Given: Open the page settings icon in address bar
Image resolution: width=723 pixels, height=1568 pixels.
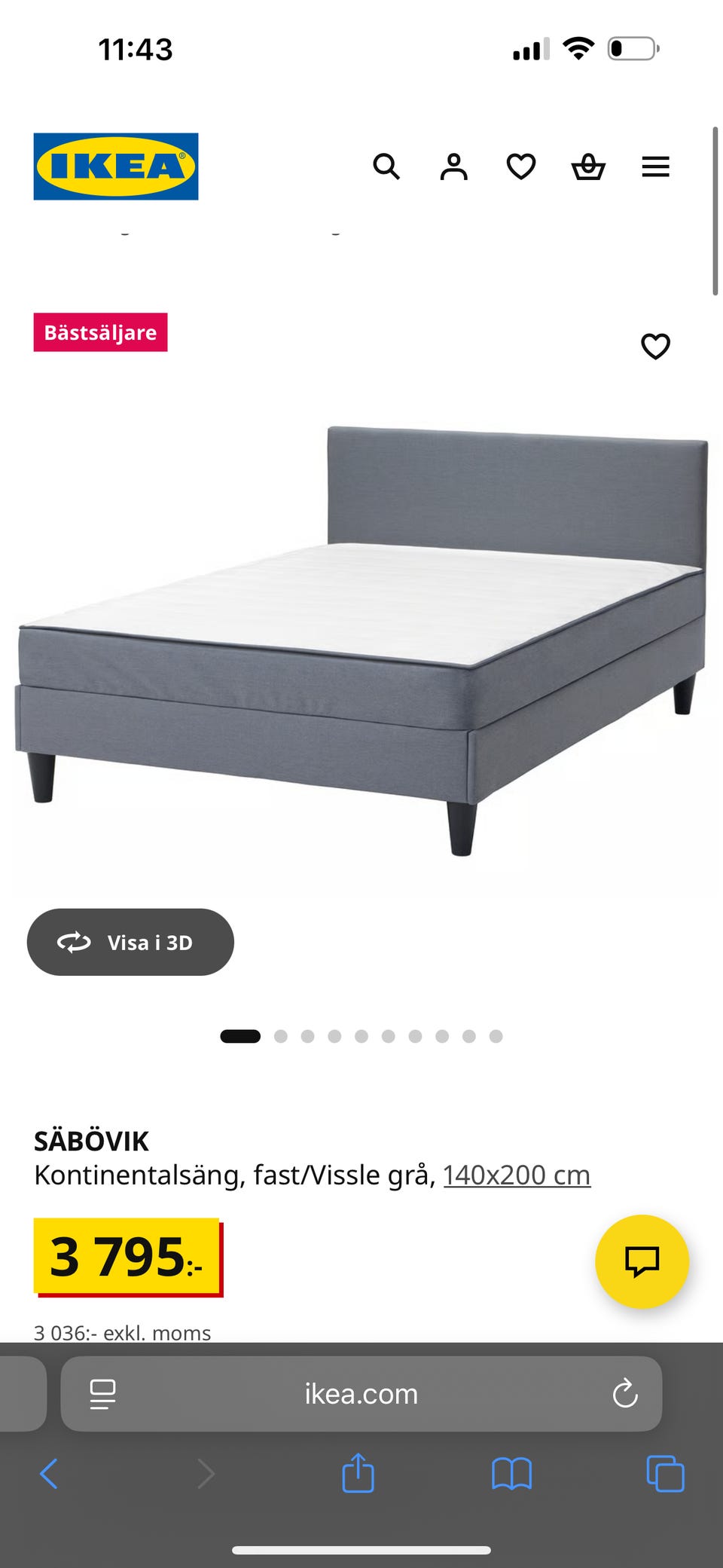Looking at the screenshot, I should [102, 1394].
